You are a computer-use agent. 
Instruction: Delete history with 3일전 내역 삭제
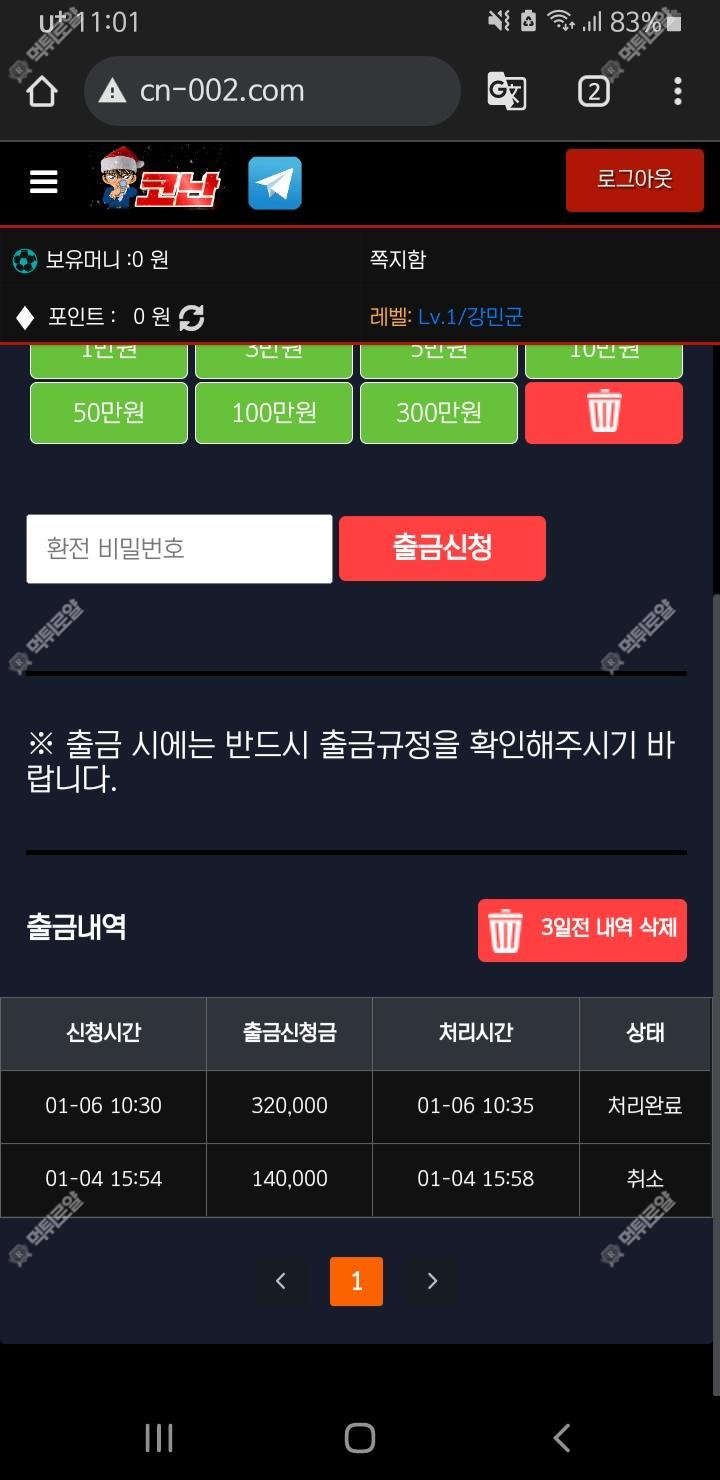[x=582, y=930]
